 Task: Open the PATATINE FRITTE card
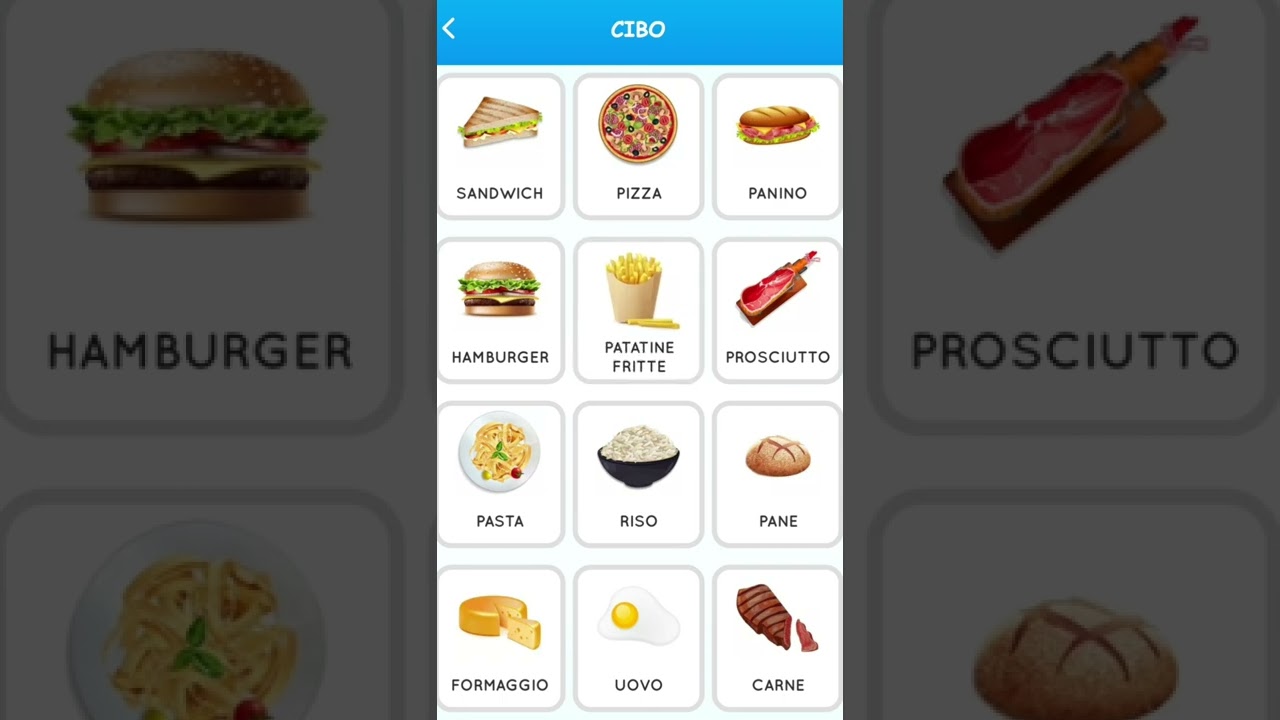(x=638, y=310)
